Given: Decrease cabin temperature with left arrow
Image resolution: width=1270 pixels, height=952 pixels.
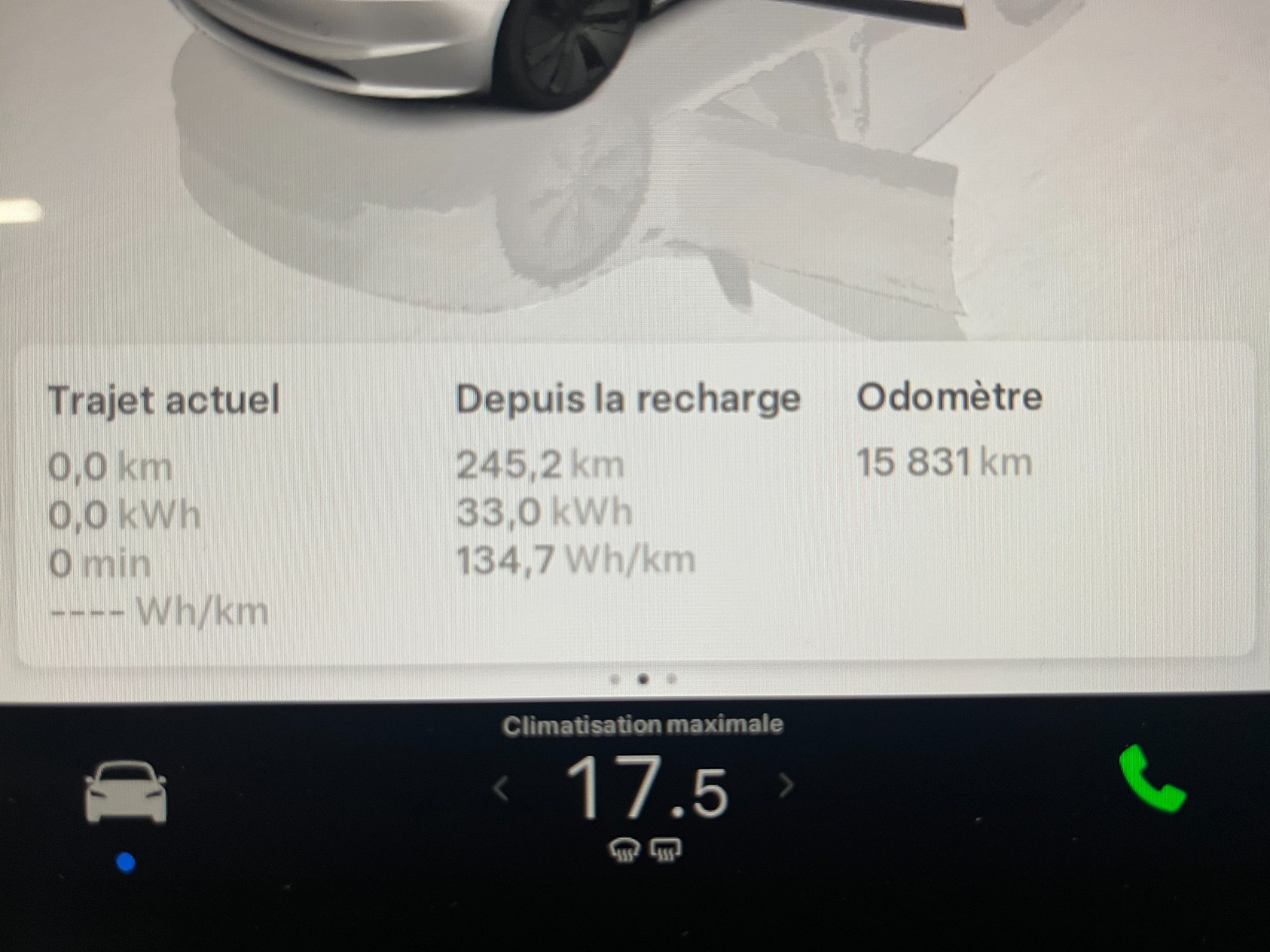Looking at the screenshot, I should (501, 788).
